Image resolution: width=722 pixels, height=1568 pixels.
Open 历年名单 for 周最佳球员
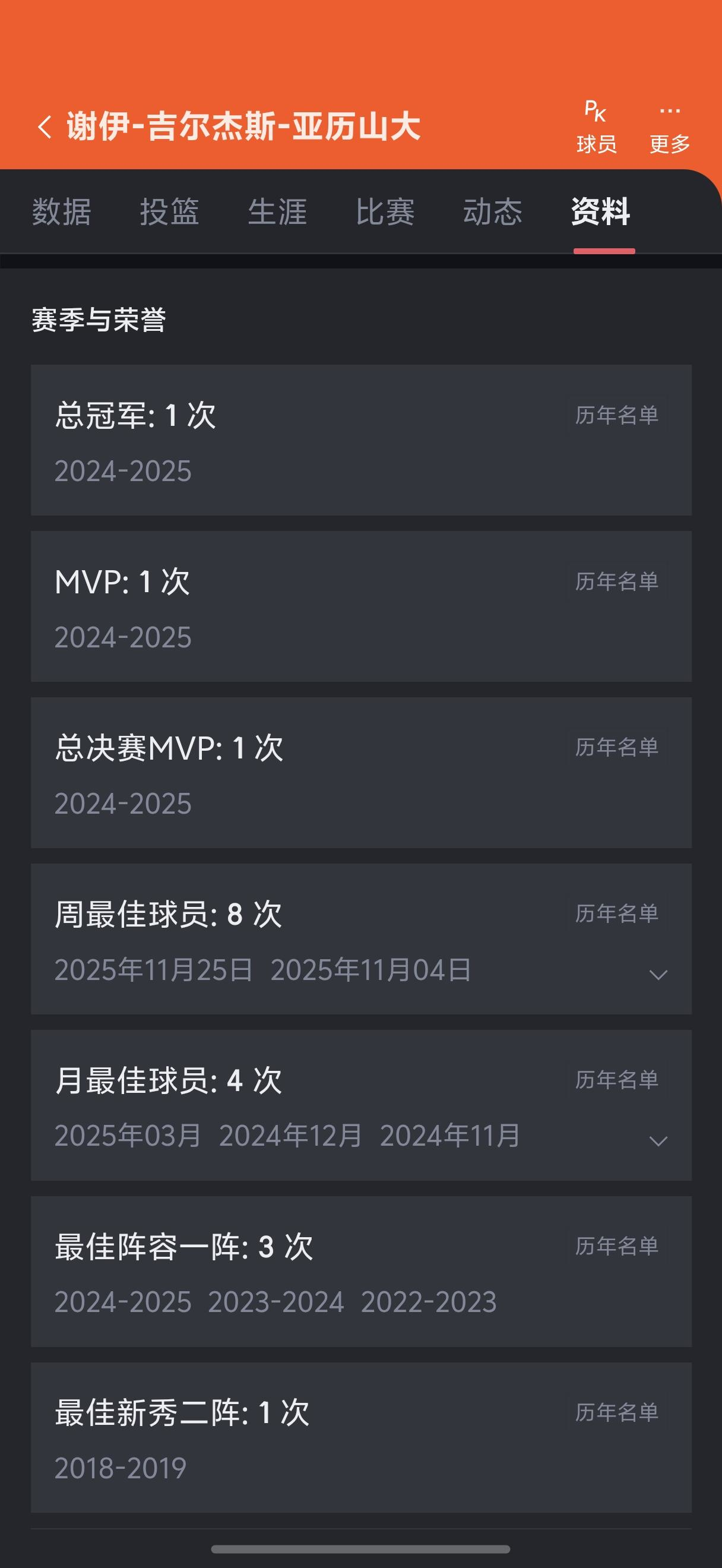coord(617,913)
